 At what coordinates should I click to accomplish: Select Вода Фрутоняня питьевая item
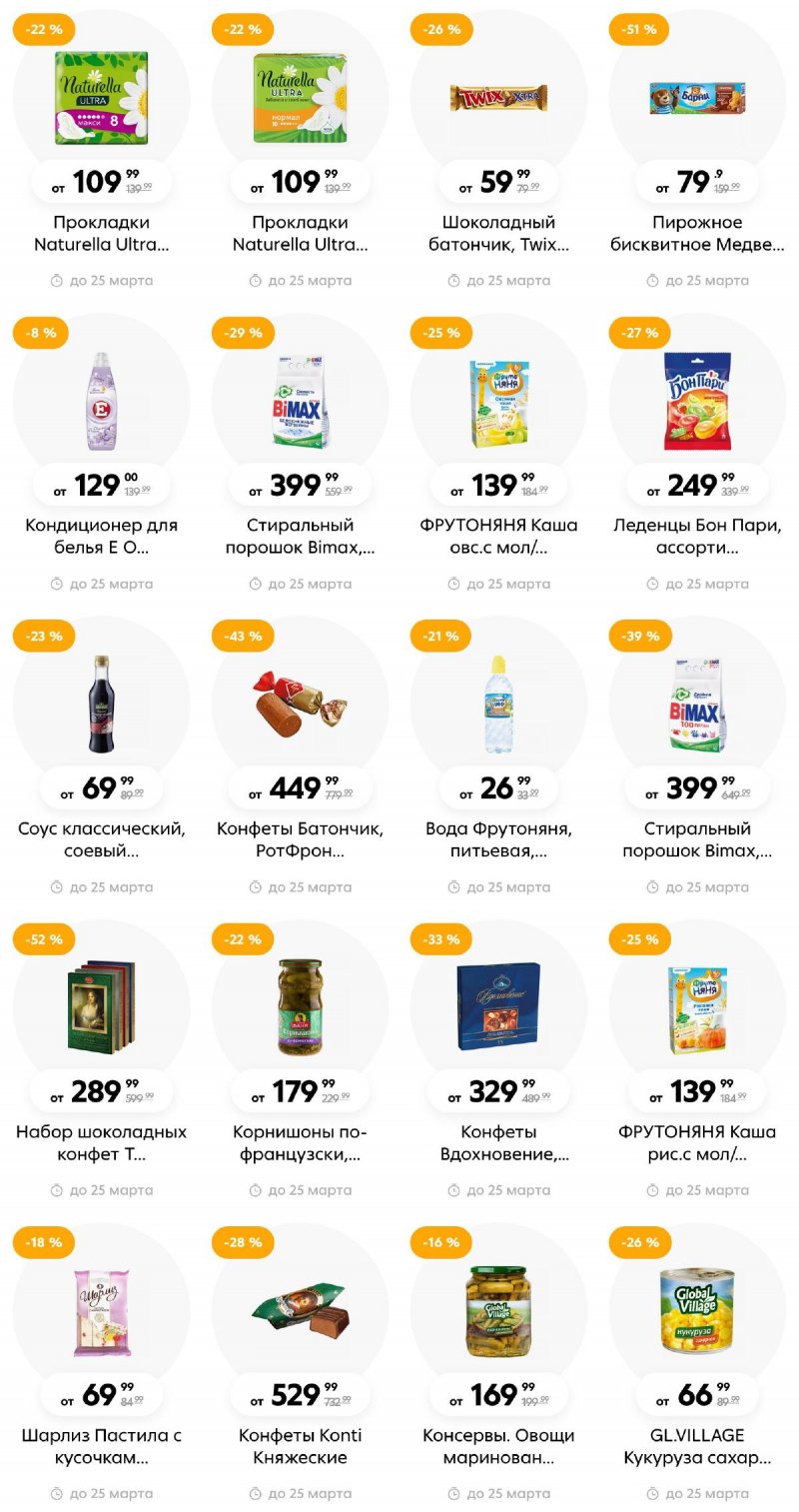click(498, 705)
